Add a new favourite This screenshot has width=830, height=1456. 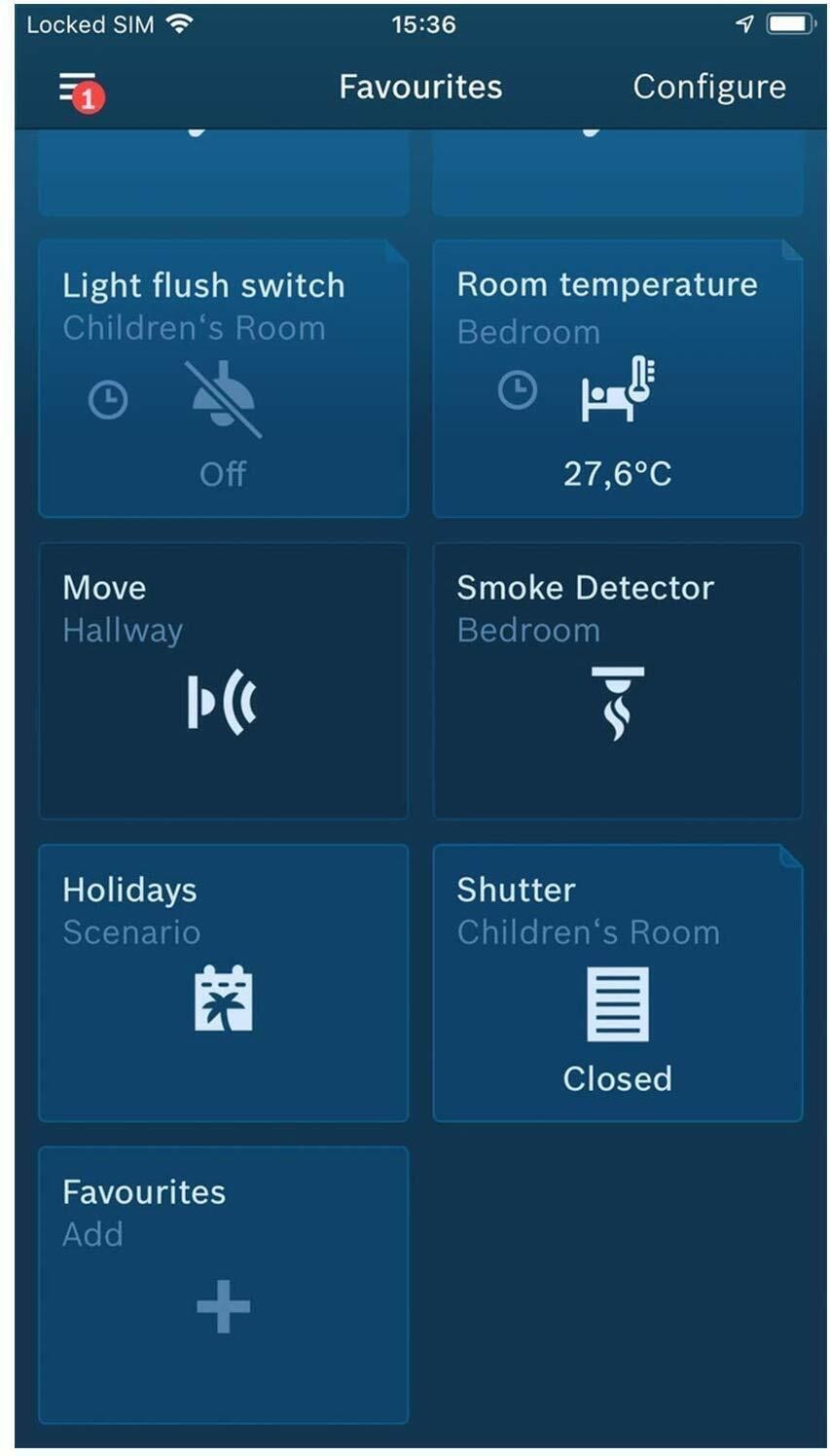223,1285
